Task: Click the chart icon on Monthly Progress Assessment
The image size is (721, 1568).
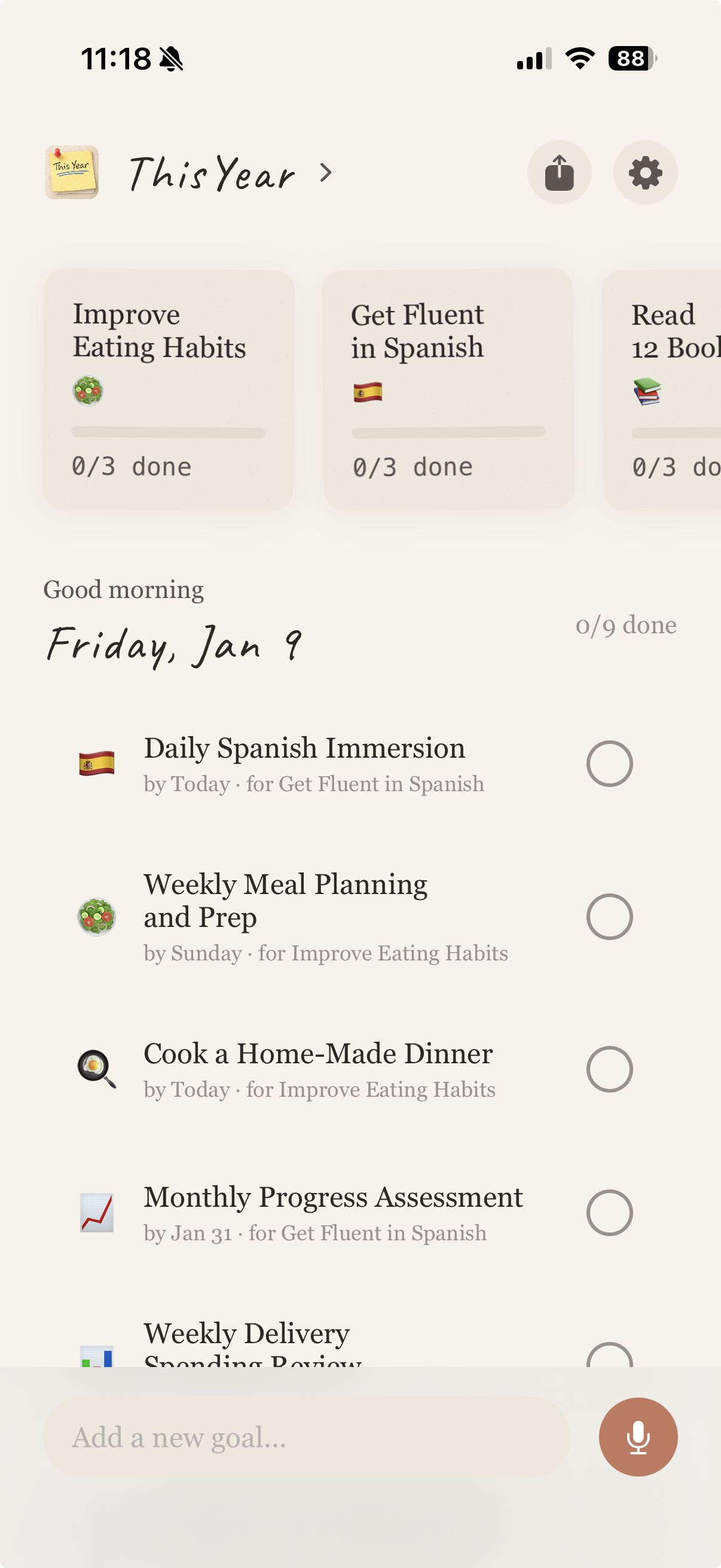Action: coord(97,1213)
